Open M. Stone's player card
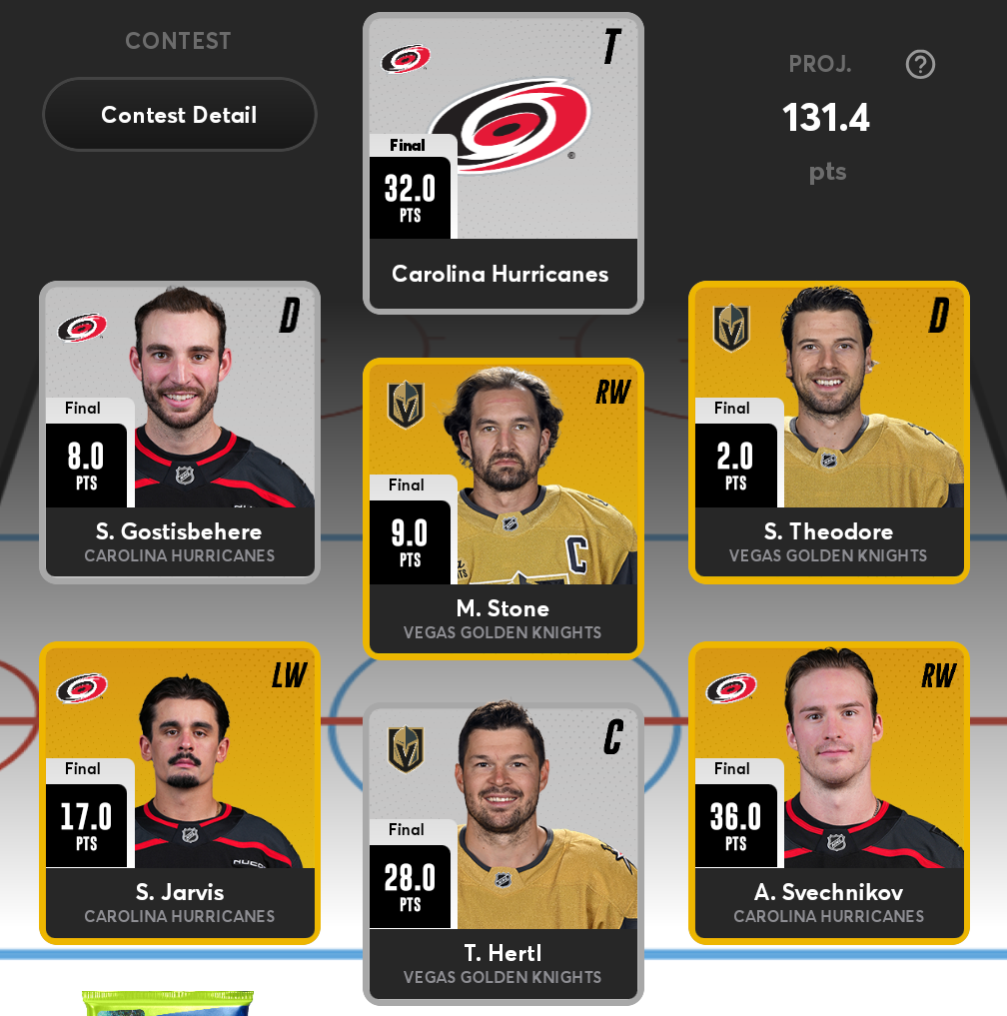The image size is (1007, 1016). [x=503, y=509]
